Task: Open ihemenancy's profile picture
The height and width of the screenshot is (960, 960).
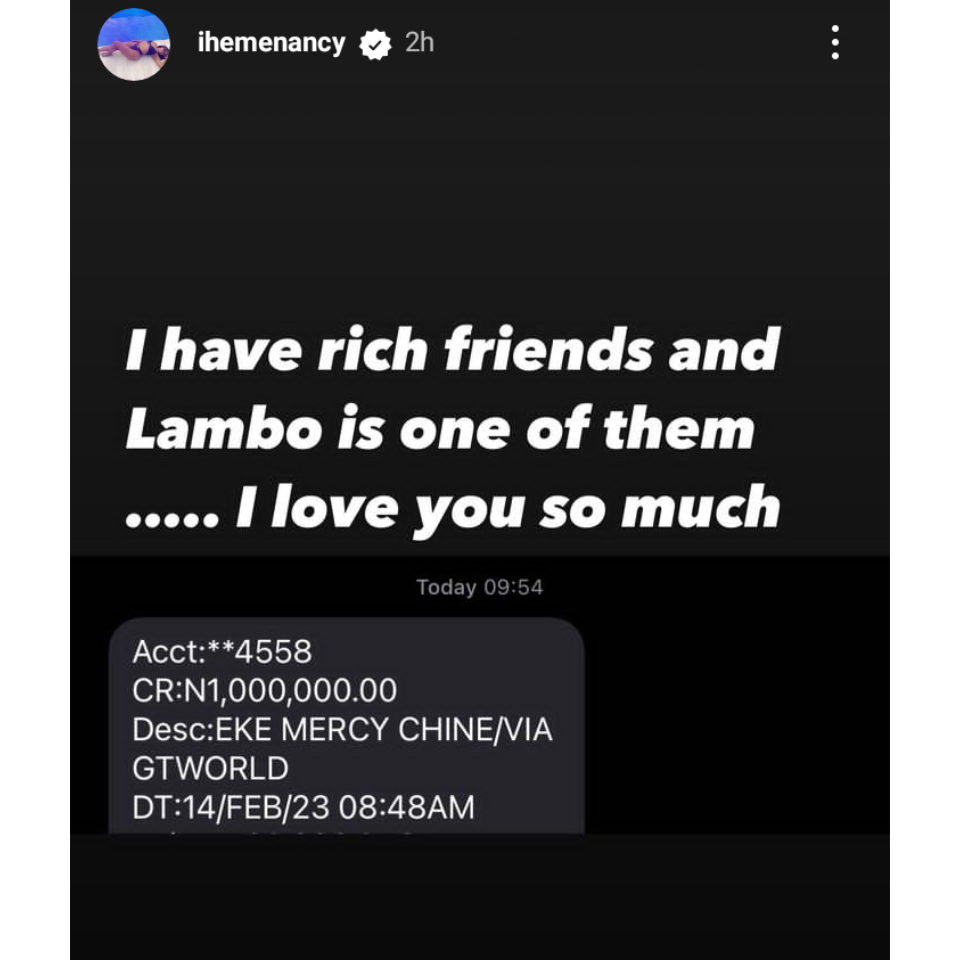Action: click(x=133, y=44)
